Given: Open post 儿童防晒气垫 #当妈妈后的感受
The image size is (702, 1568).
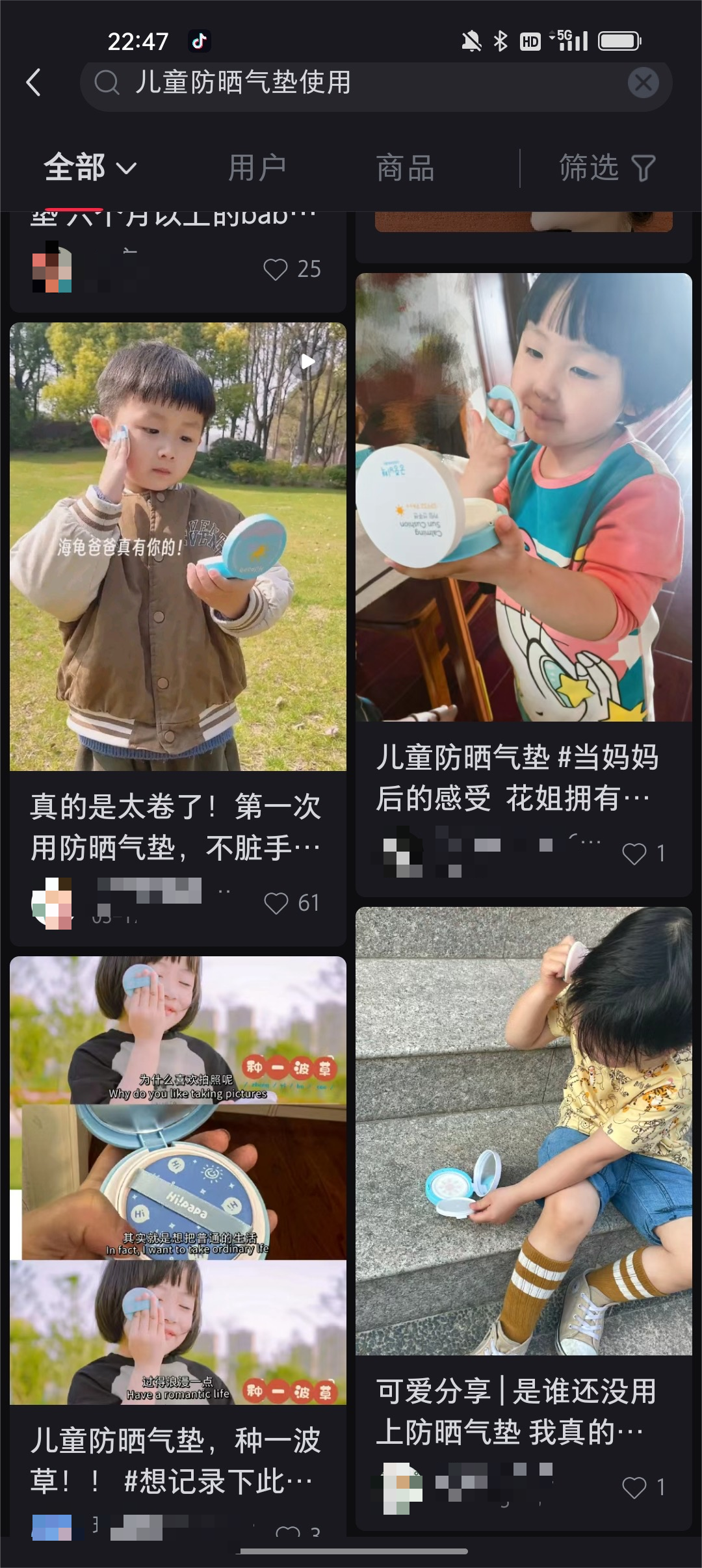Looking at the screenshot, I should pyautogui.click(x=523, y=497).
